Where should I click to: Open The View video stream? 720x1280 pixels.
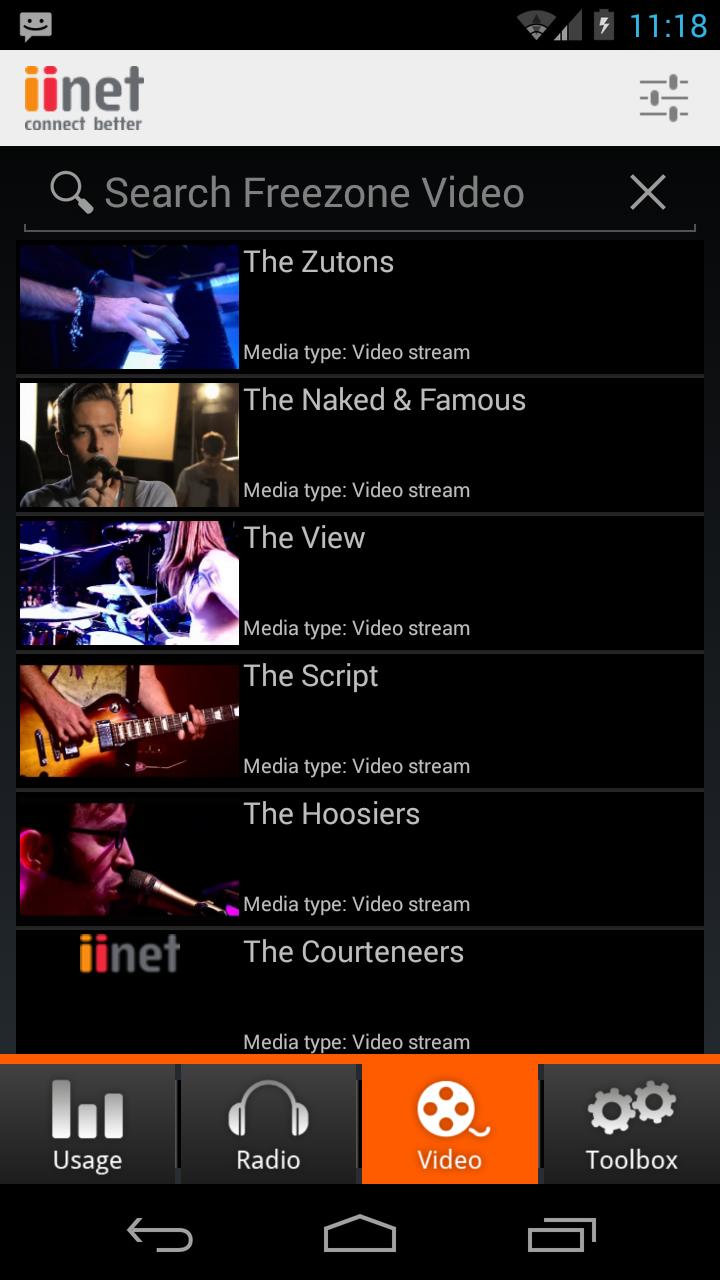coord(360,583)
